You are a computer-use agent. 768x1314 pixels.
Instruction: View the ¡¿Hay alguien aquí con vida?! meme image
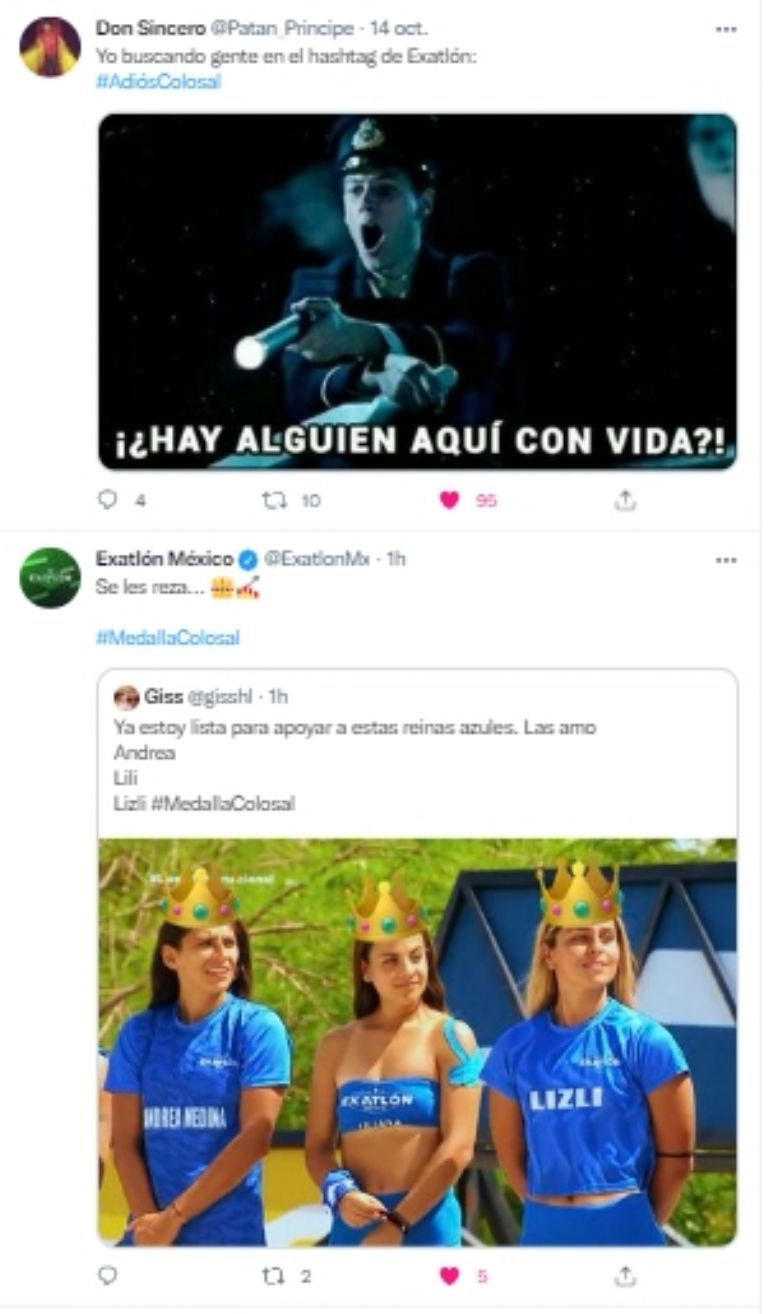[x=417, y=291]
